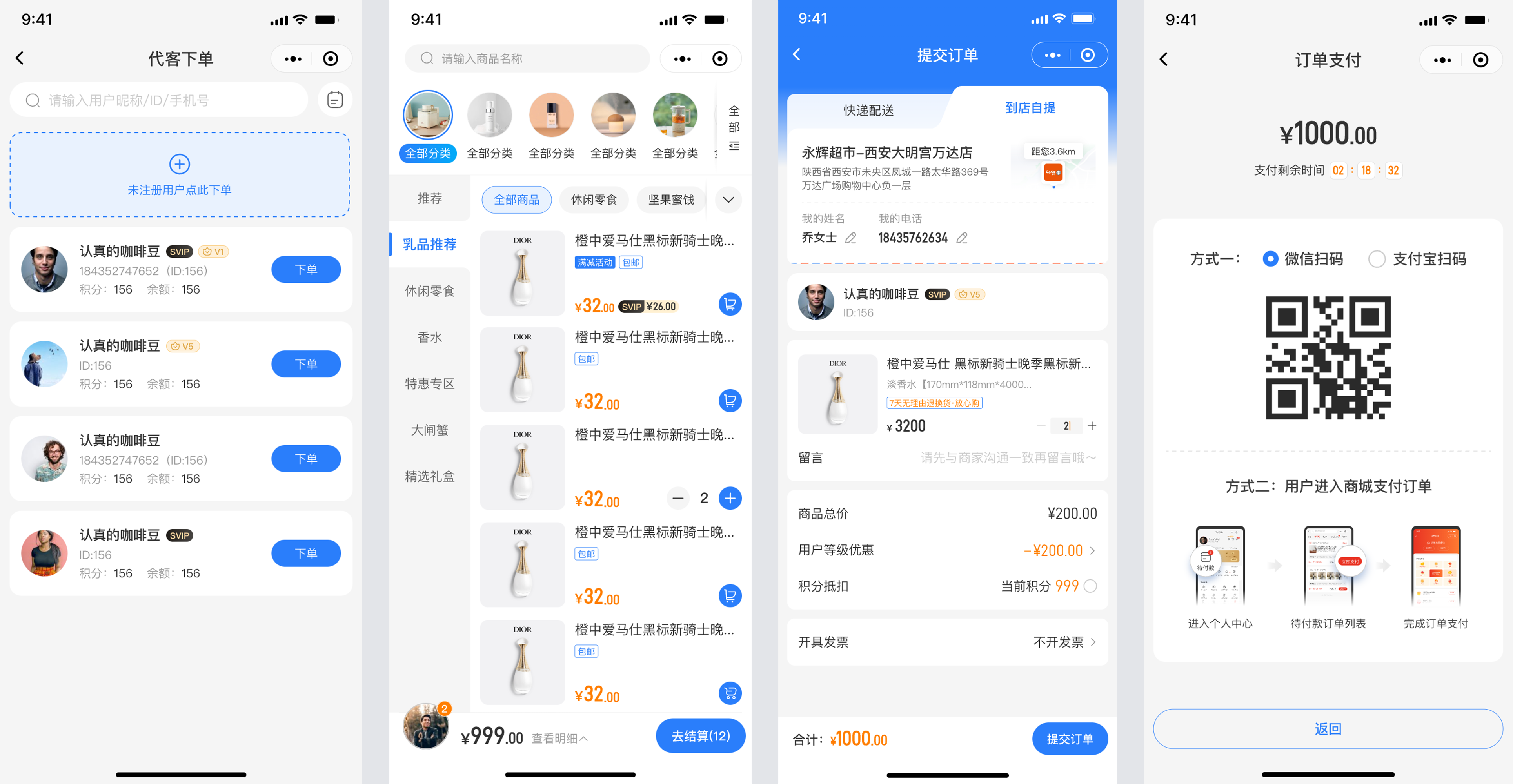Select the 休闲零食 filter chip
The image size is (1513, 784).
[x=593, y=200]
